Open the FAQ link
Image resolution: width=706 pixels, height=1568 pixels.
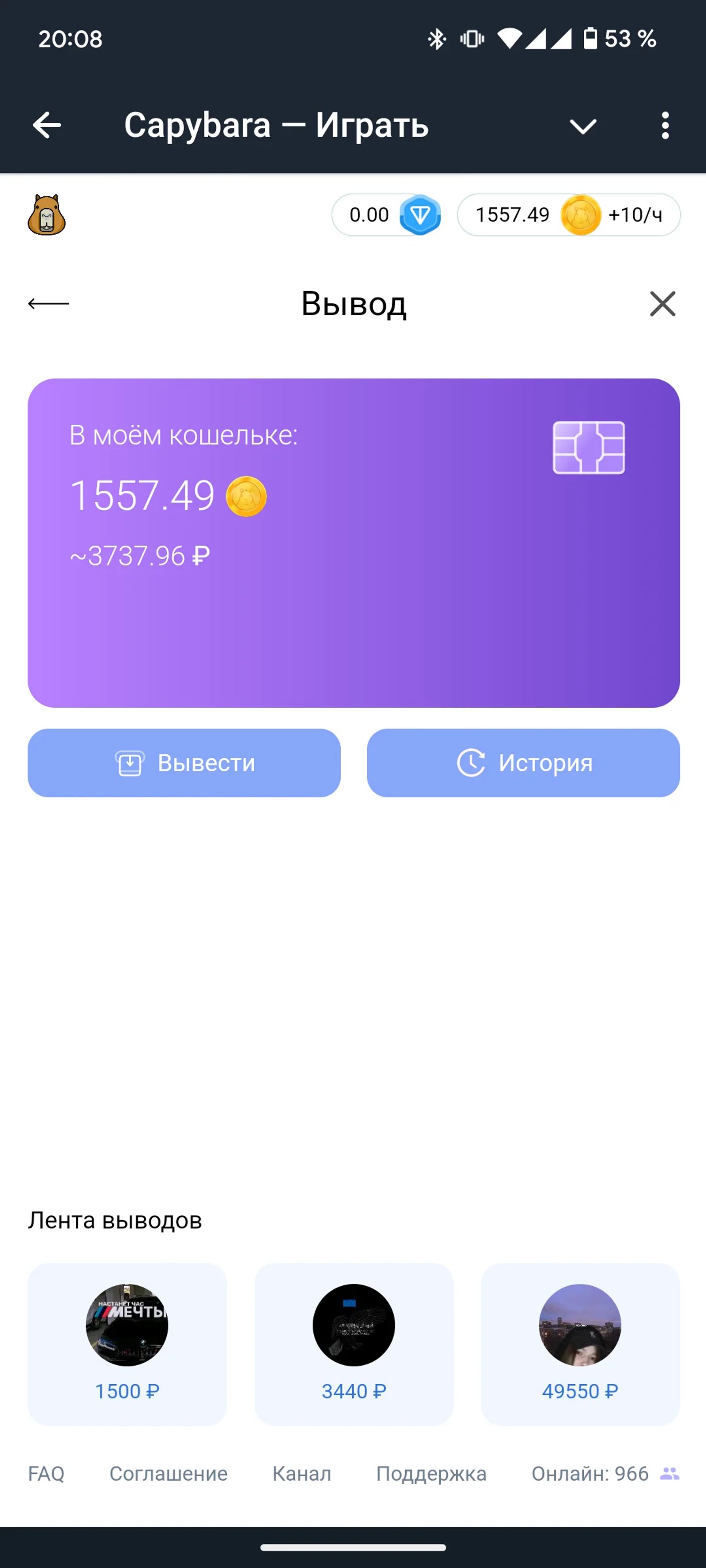click(x=47, y=1473)
